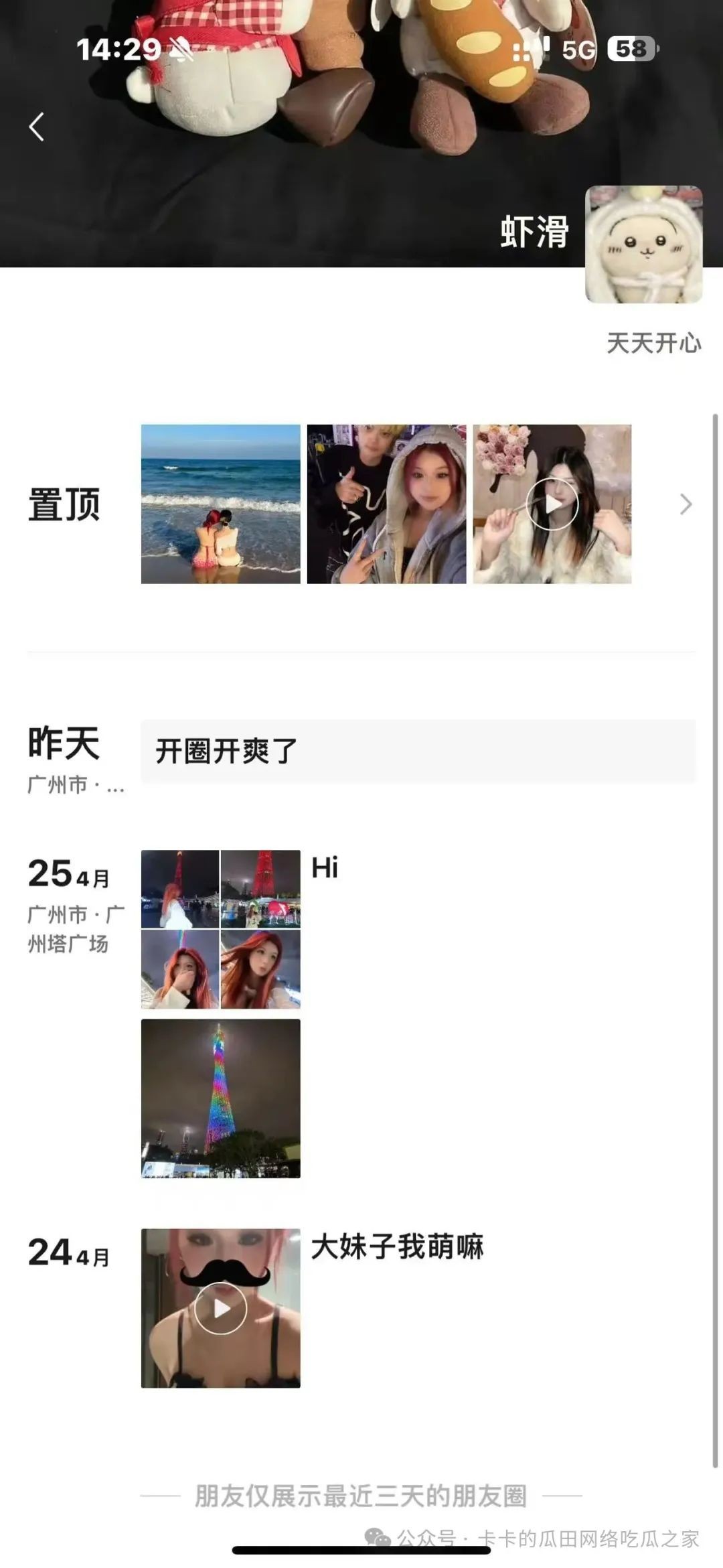Open yesterday's post 开圈开爽了
Screen dimensions: 723x1568
click(418, 751)
